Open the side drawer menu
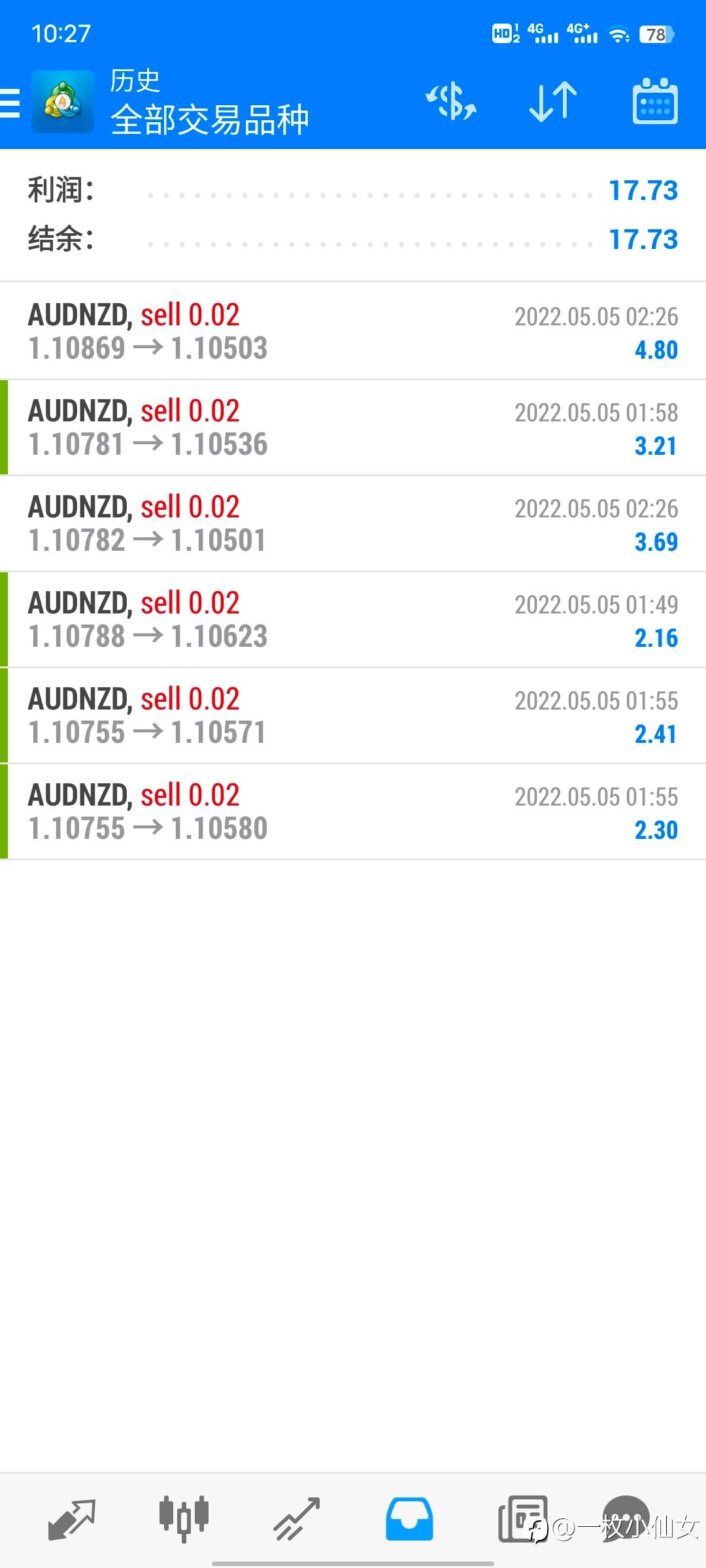The height and width of the screenshot is (1568, 706). pyautogui.click(x=10, y=103)
